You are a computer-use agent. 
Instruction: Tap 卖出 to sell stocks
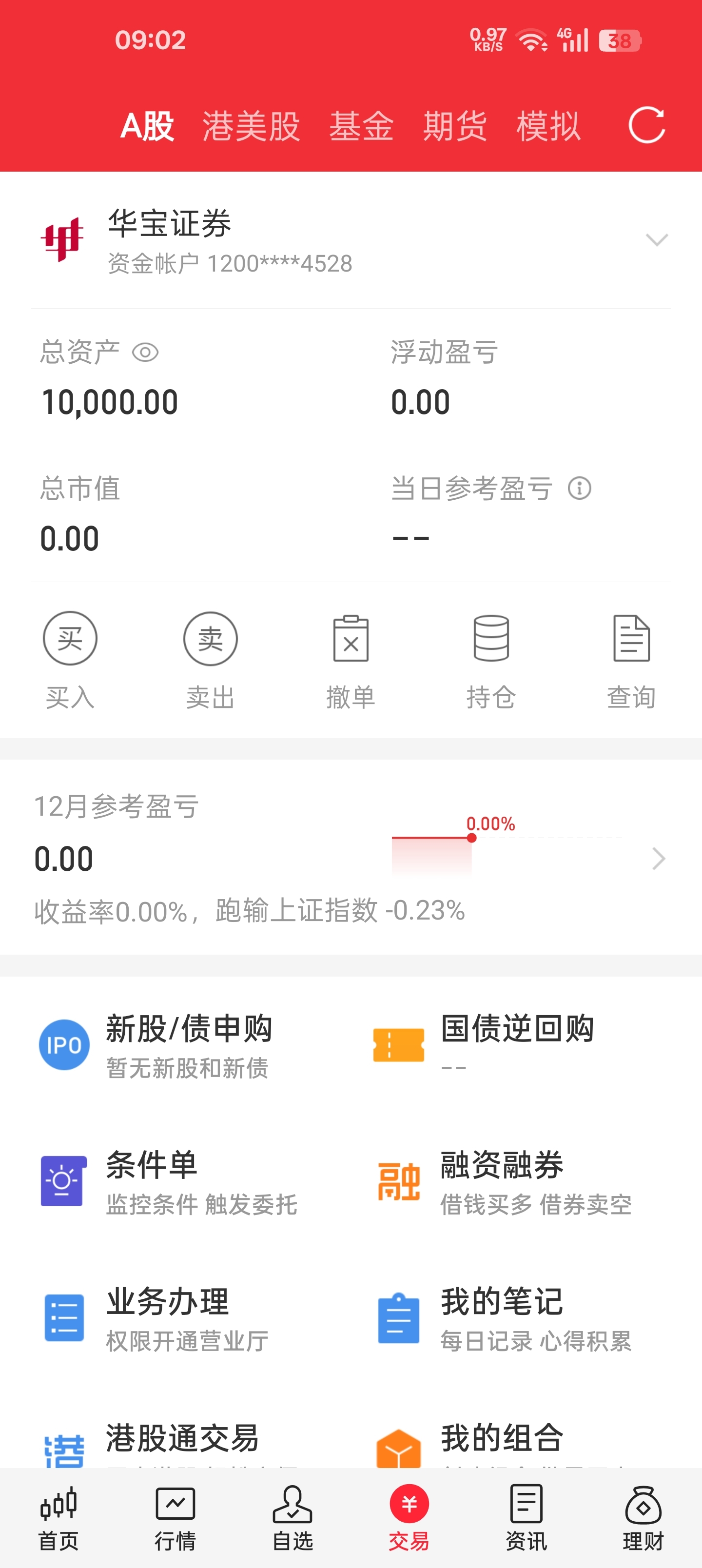click(x=210, y=660)
